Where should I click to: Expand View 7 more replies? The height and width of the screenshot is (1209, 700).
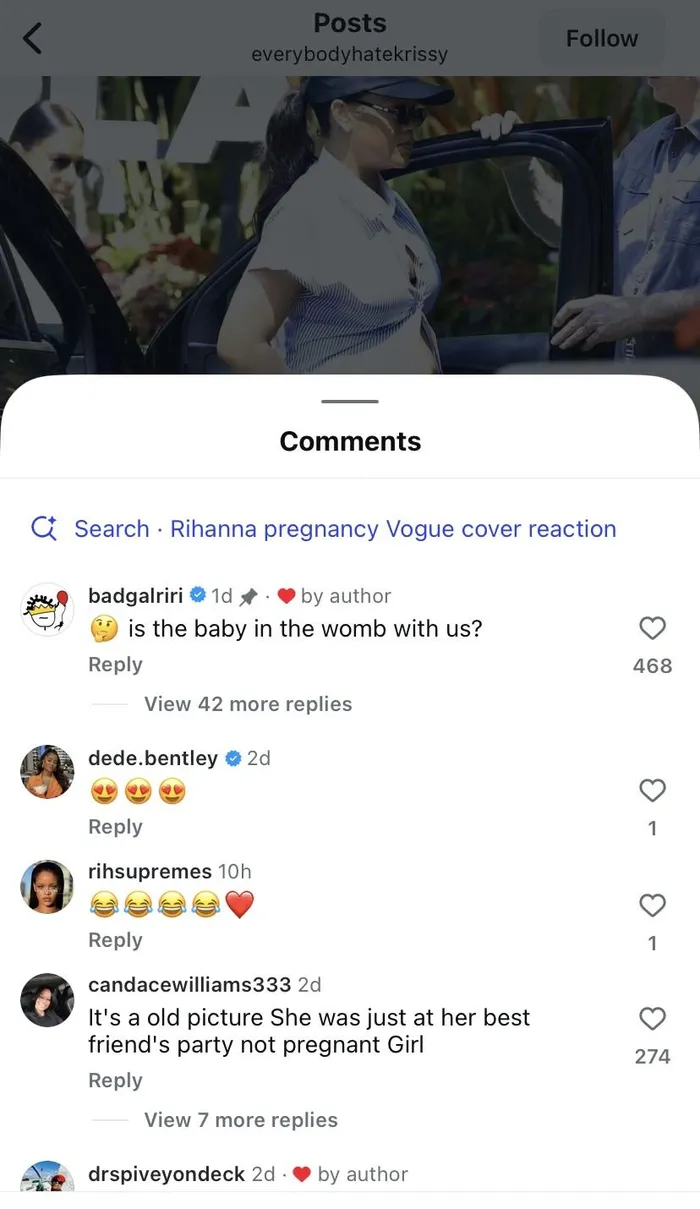[240, 1120]
